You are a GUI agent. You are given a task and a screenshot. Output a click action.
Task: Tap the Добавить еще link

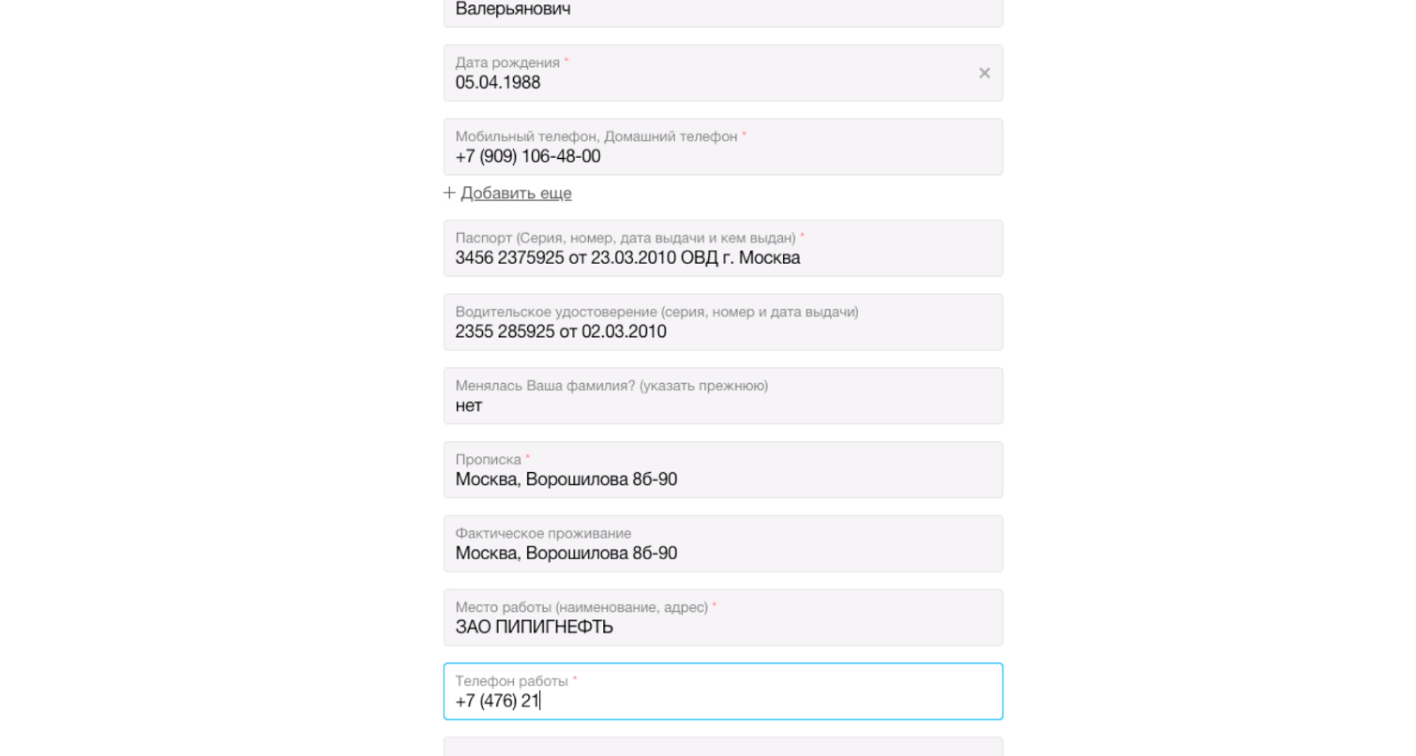[x=515, y=193]
